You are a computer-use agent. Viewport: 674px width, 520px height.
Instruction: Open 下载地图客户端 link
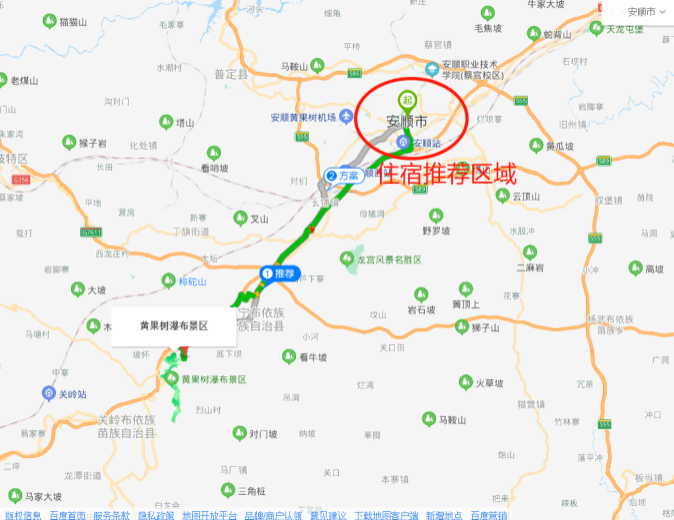[386, 515]
